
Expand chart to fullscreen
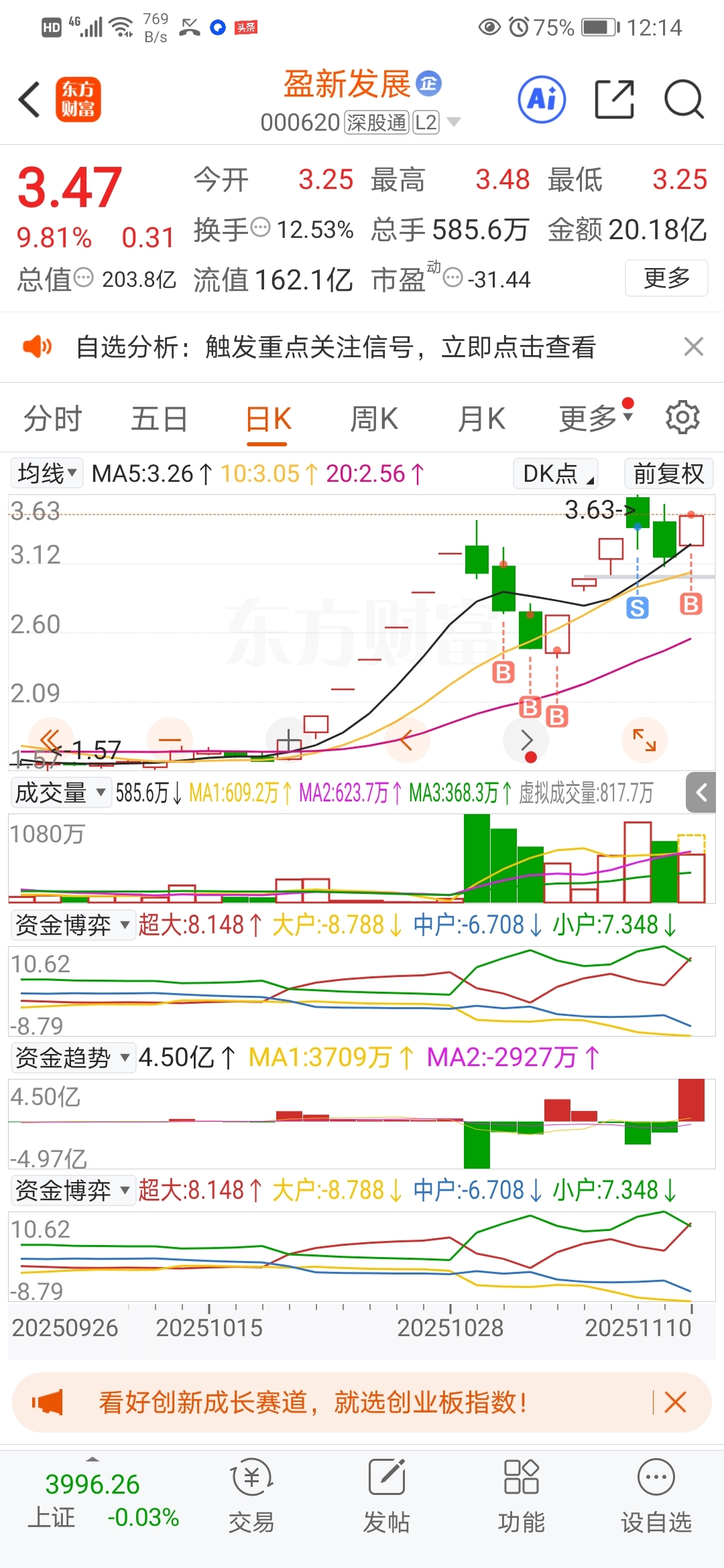click(644, 740)
